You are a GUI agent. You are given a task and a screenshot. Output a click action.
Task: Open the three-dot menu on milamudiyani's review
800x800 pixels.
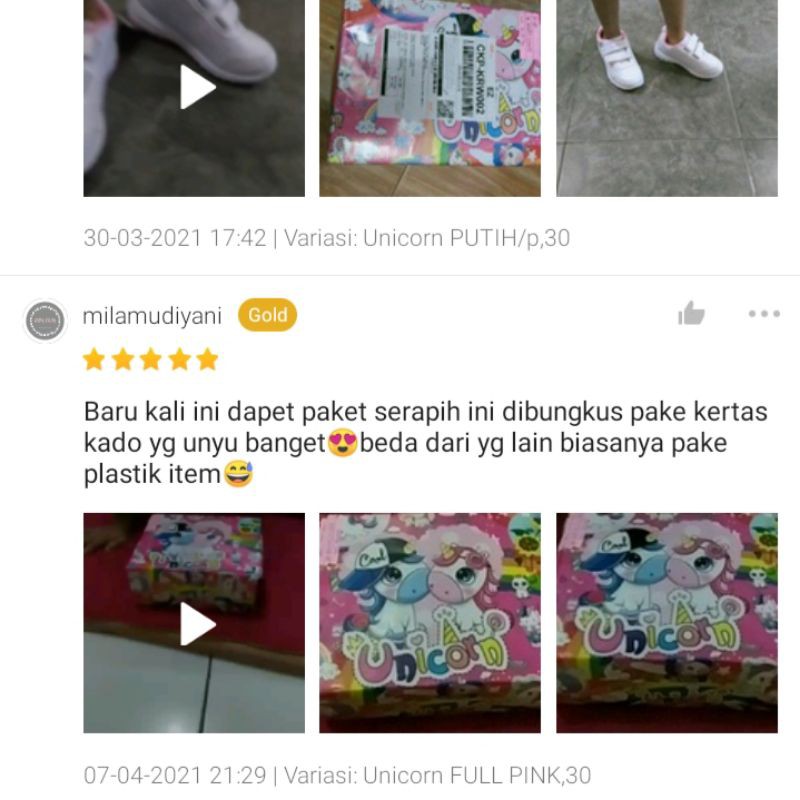click(x=763, y=314)
